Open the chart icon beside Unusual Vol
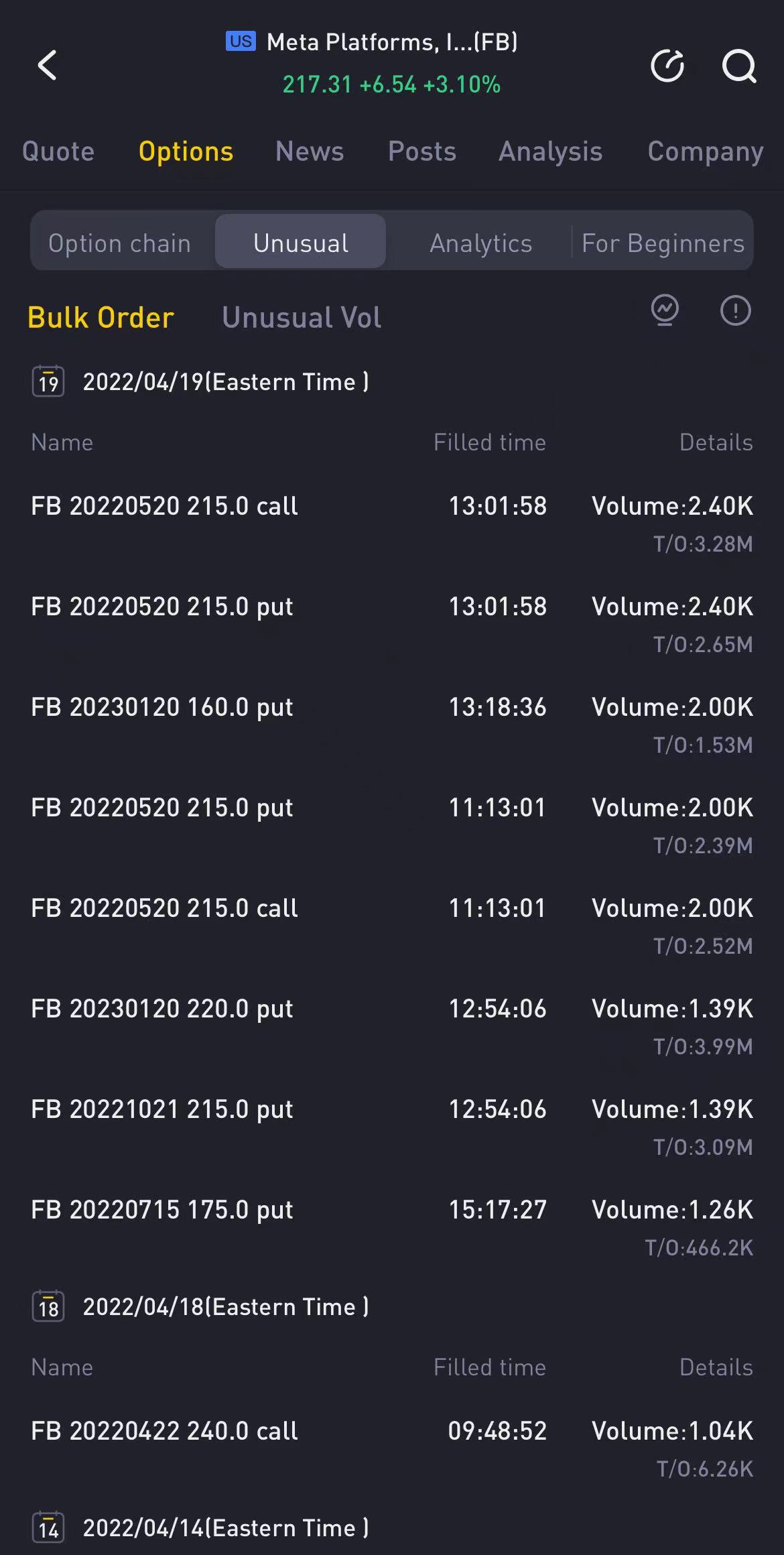The width and height of the screenshot is (784, 1555). click(665, 310)
